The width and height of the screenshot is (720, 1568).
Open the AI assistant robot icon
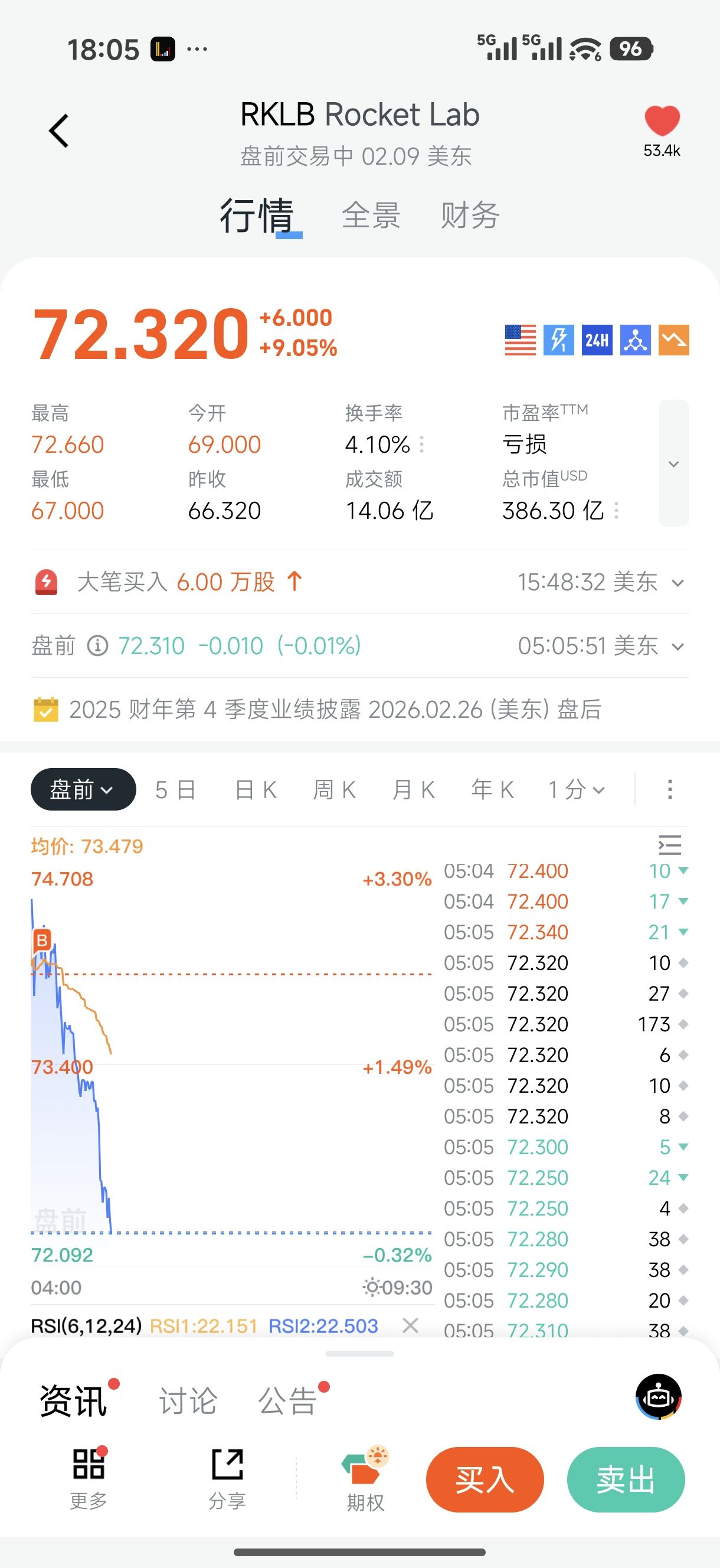659,1396
